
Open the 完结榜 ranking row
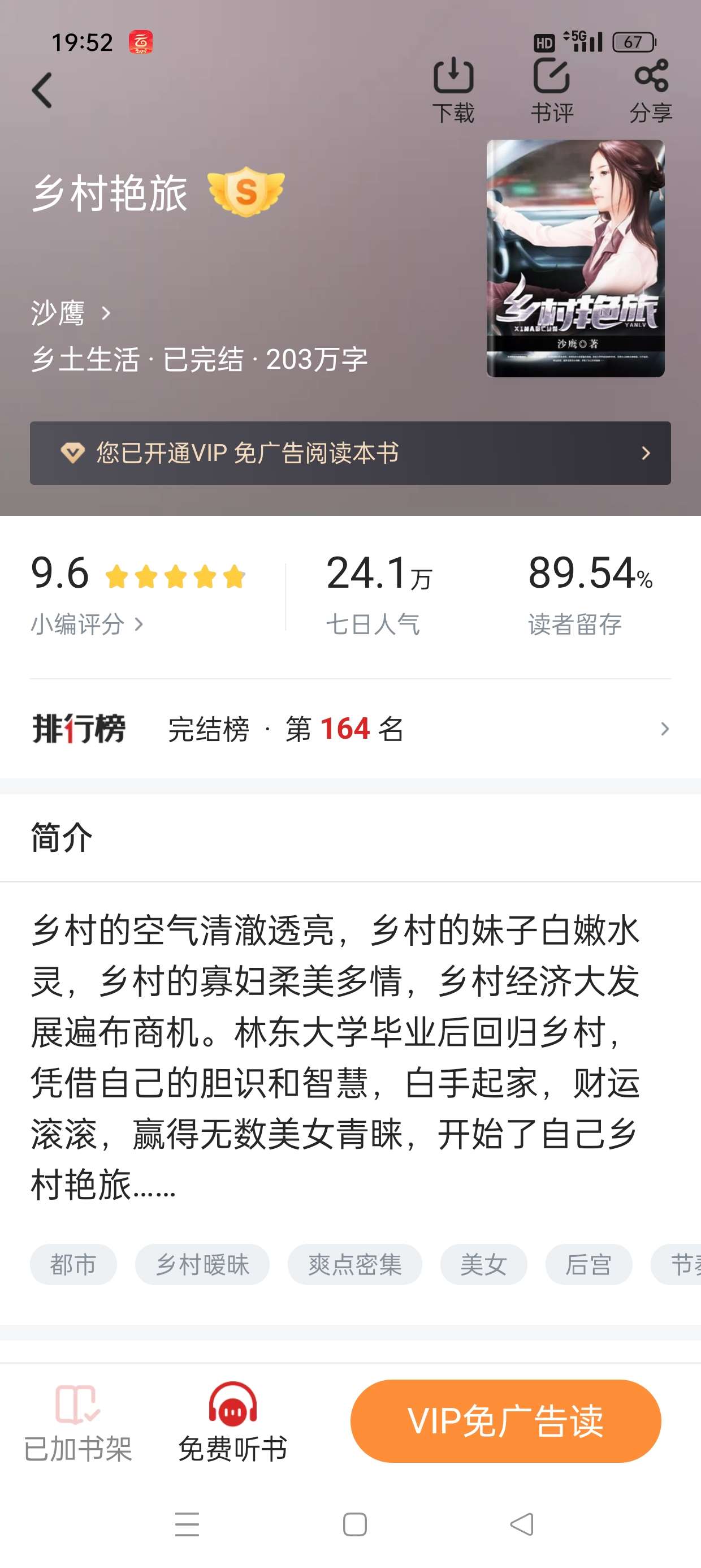(x=350, y=729)
